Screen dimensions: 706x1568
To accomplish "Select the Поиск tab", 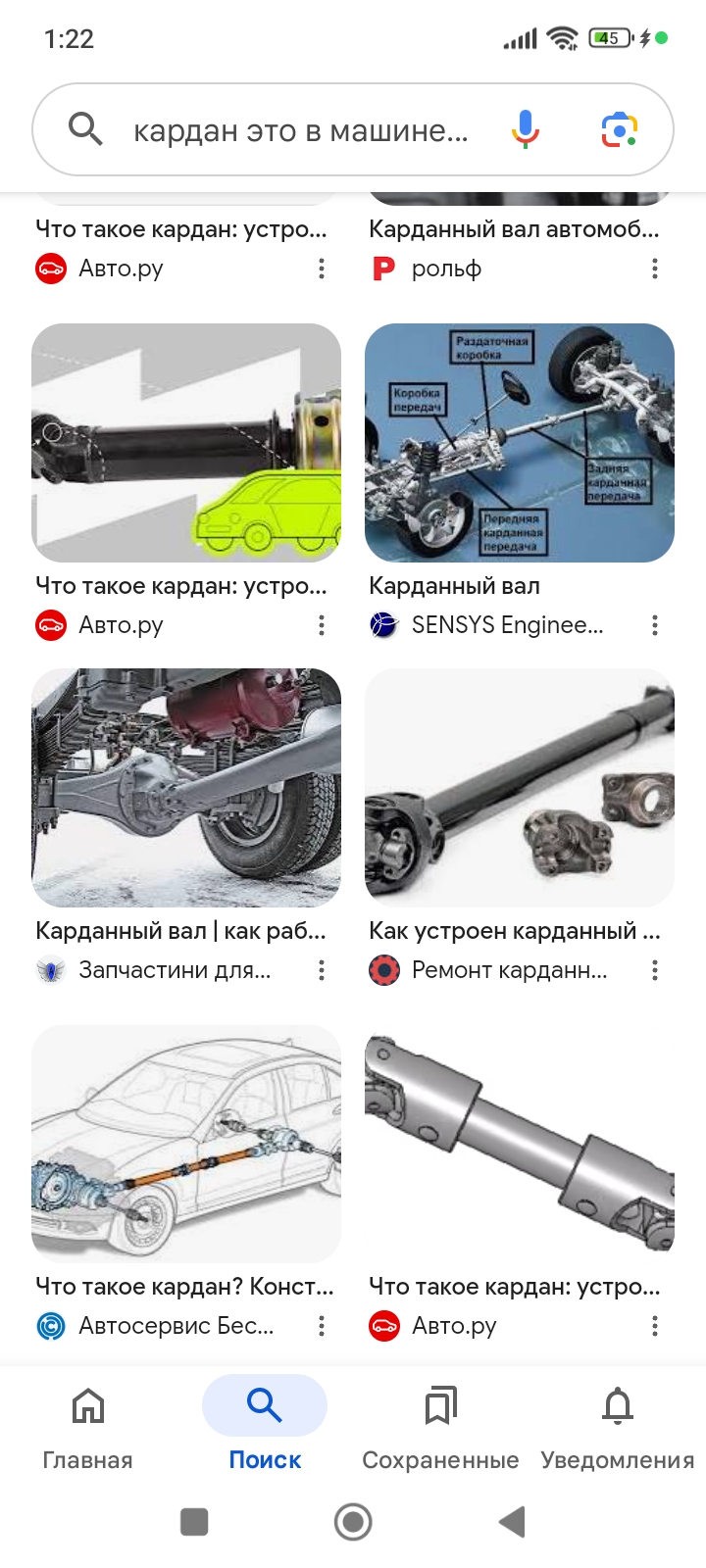I will [x=265, y=1428].
